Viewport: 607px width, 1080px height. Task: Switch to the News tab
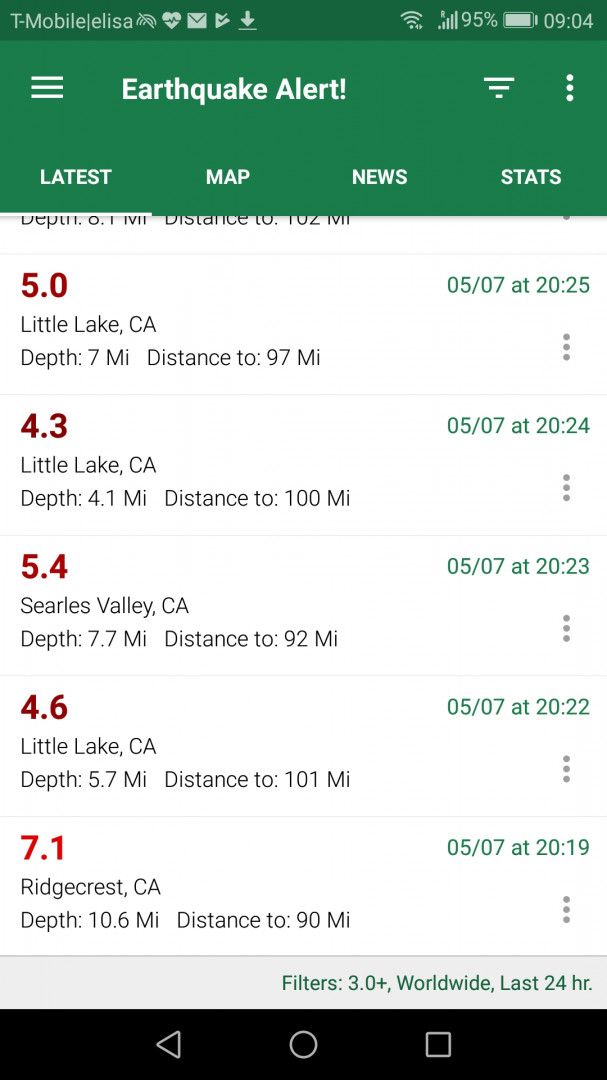(379, 177)
